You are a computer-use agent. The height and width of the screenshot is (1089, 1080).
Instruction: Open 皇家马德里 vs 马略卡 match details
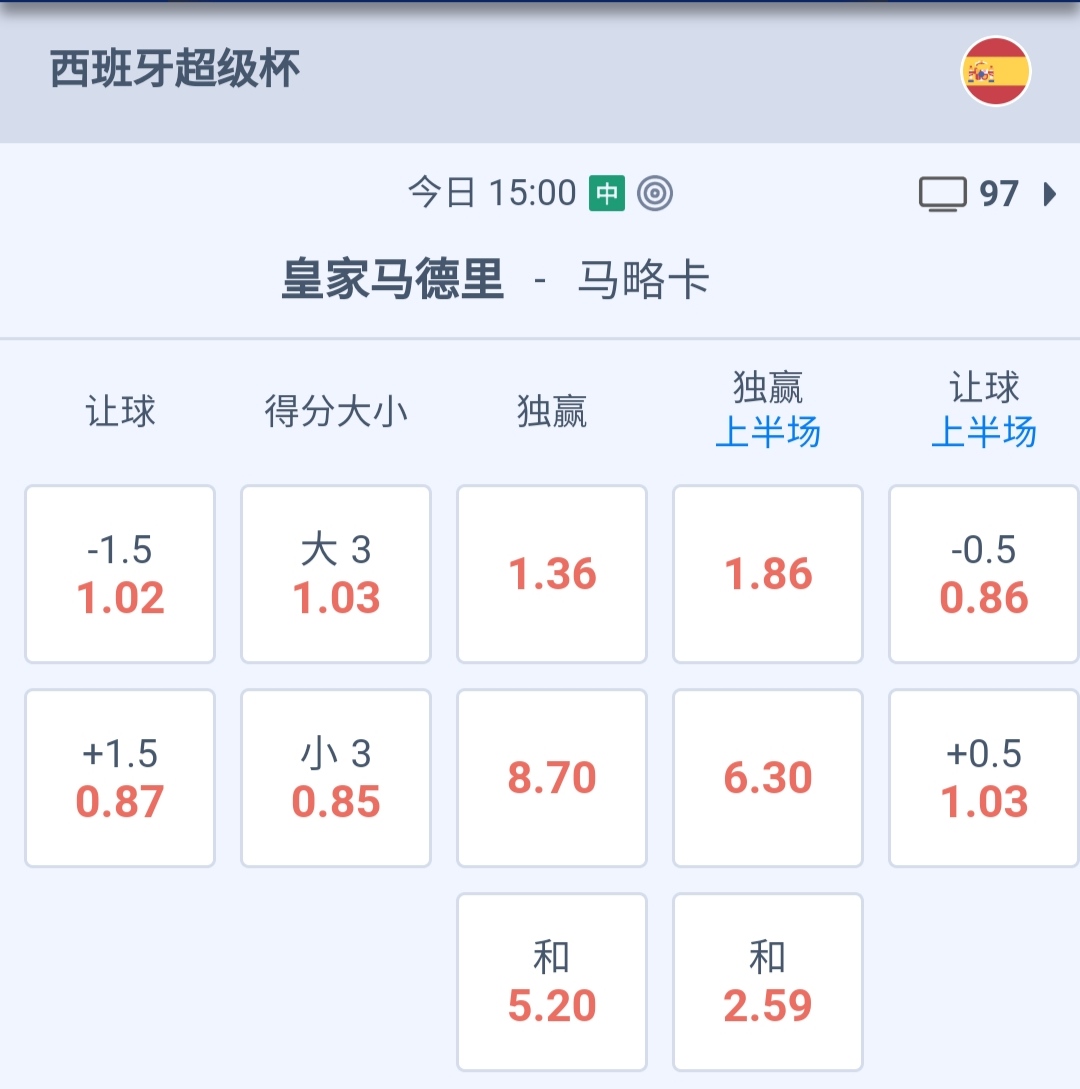496,281
